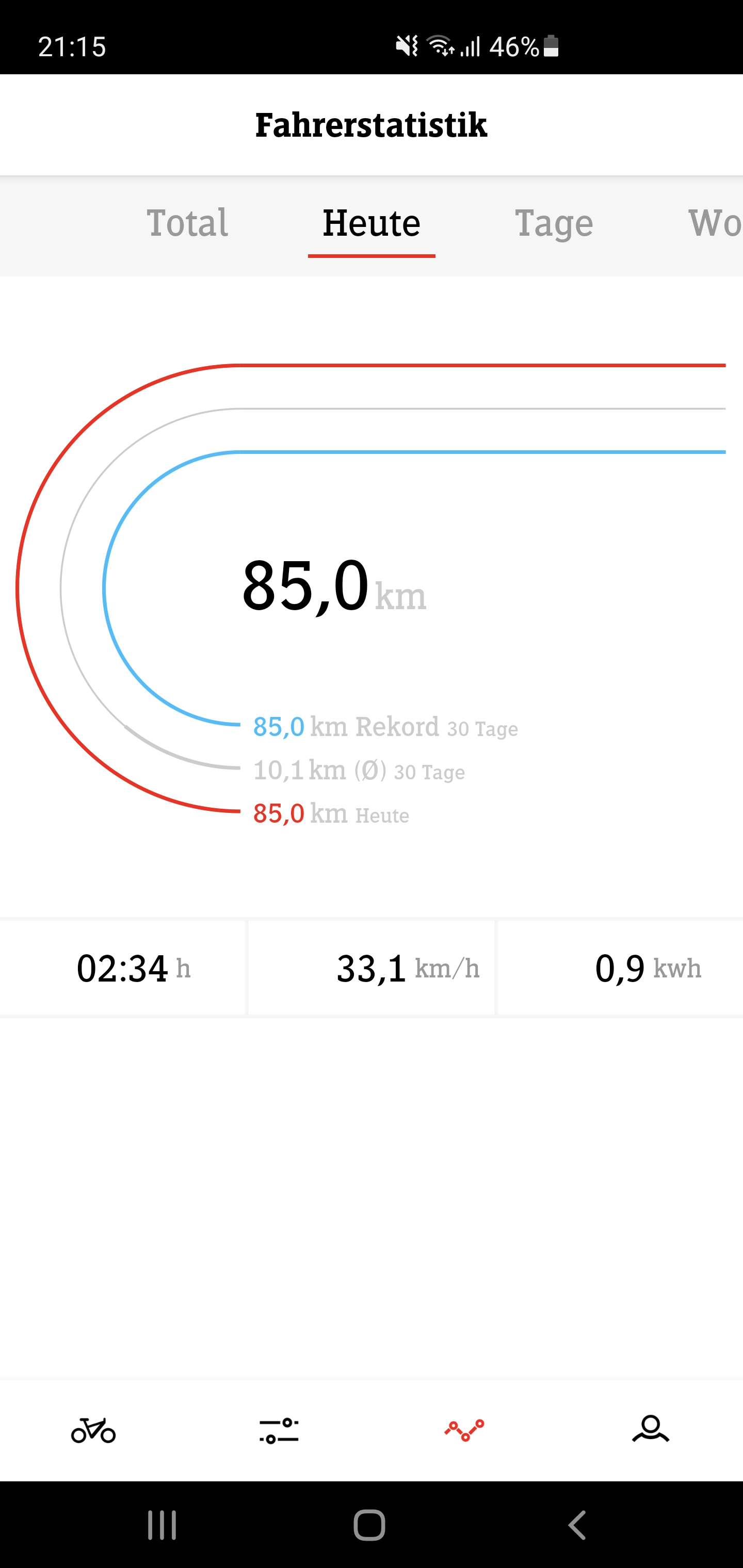This screenshot has width=743, height=1568.
Task: Go back using the system back button
Action: 577,1525
